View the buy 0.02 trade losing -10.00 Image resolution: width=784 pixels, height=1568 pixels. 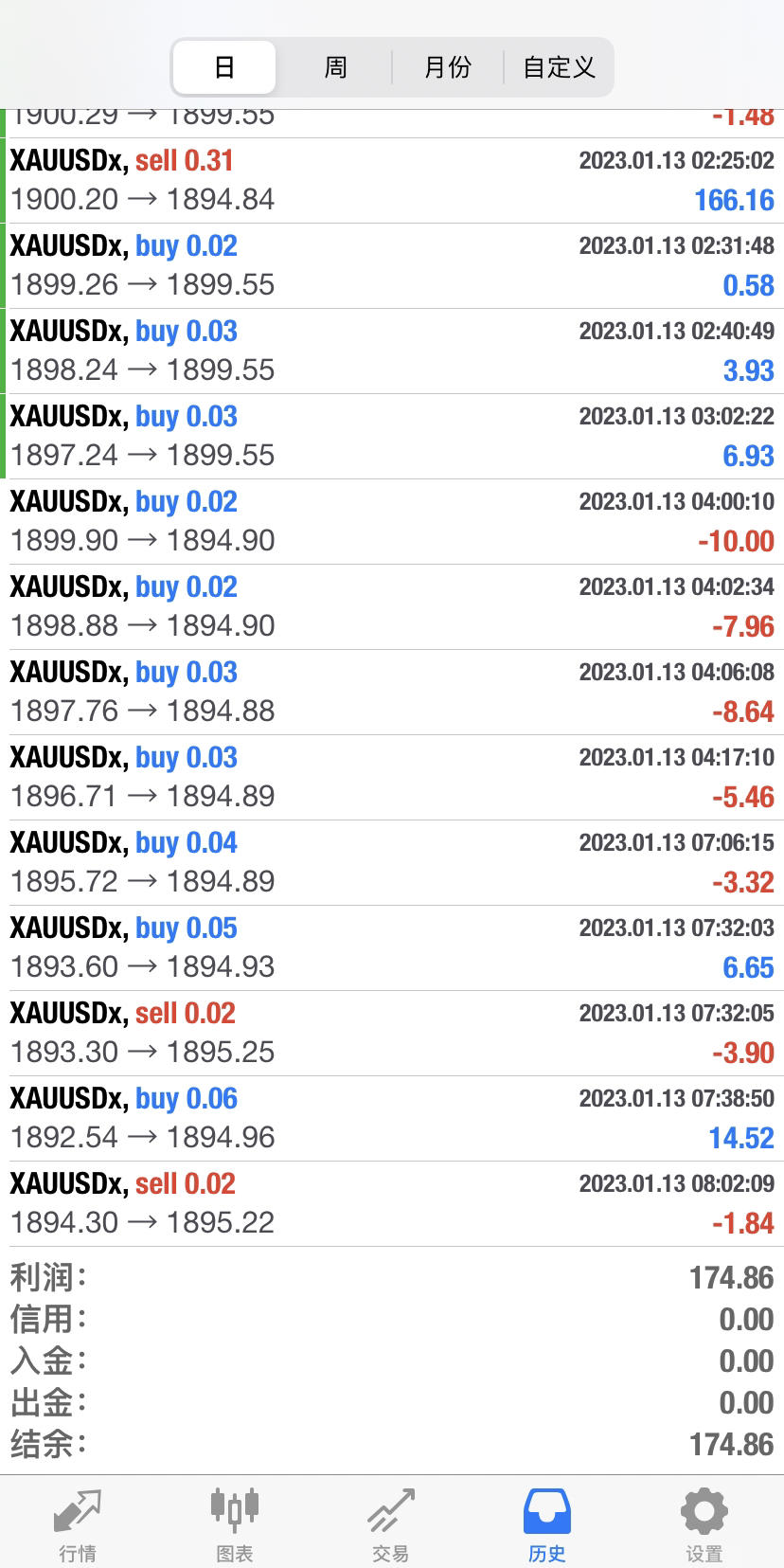(392, 522)
